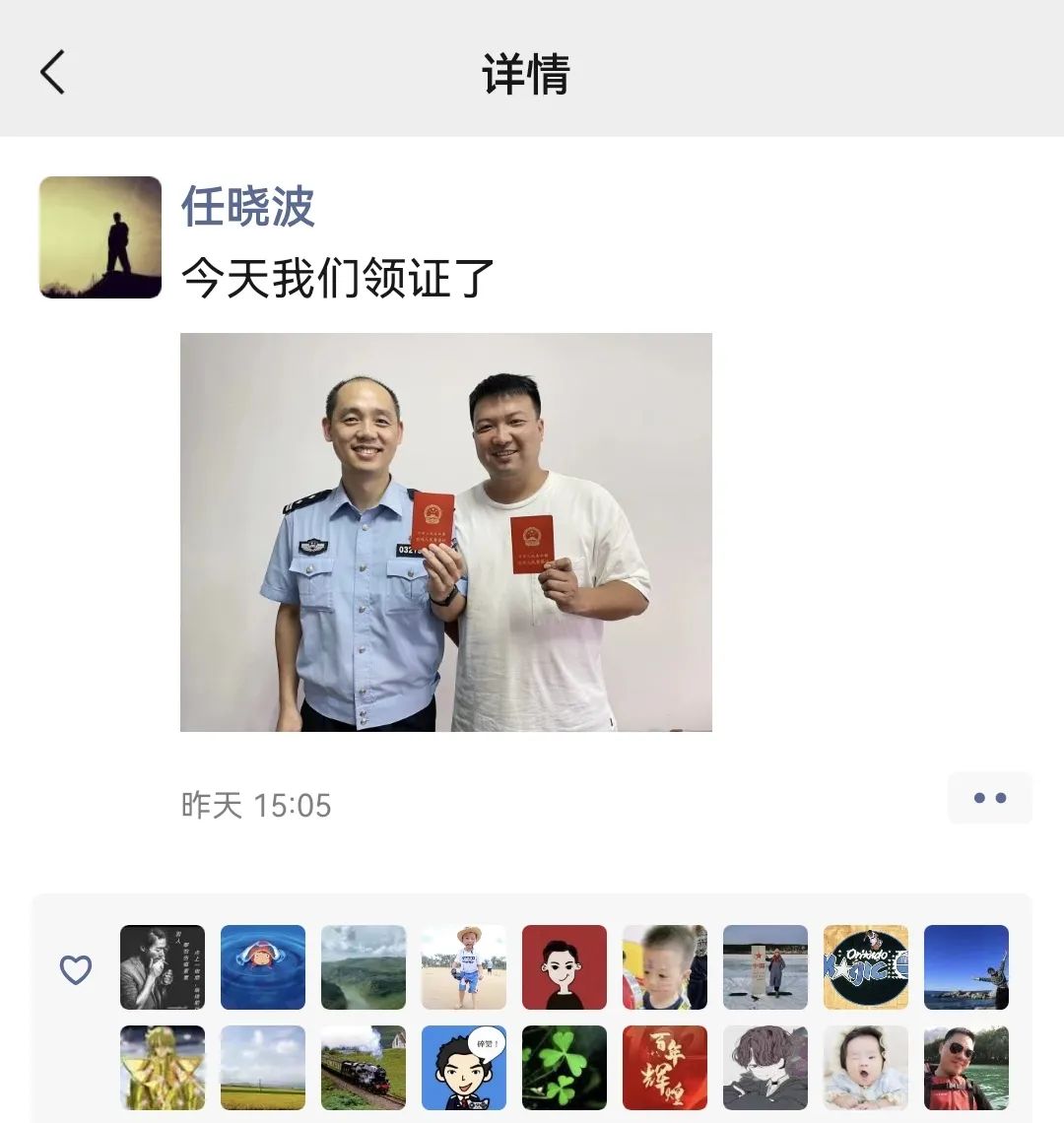Open the liker with the sunglasses man avatar
The image size is (1064, 1123).
[x=966, y=1067]
